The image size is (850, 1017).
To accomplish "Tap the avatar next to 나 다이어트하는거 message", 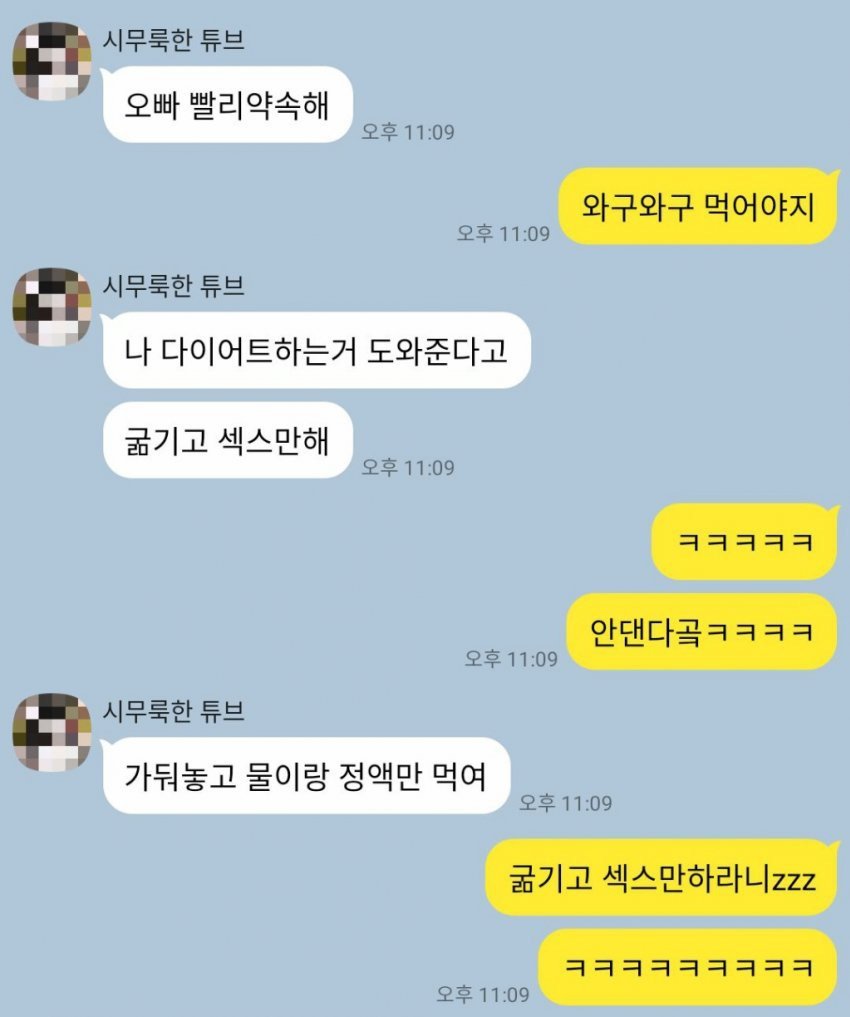I will (52, 307).
